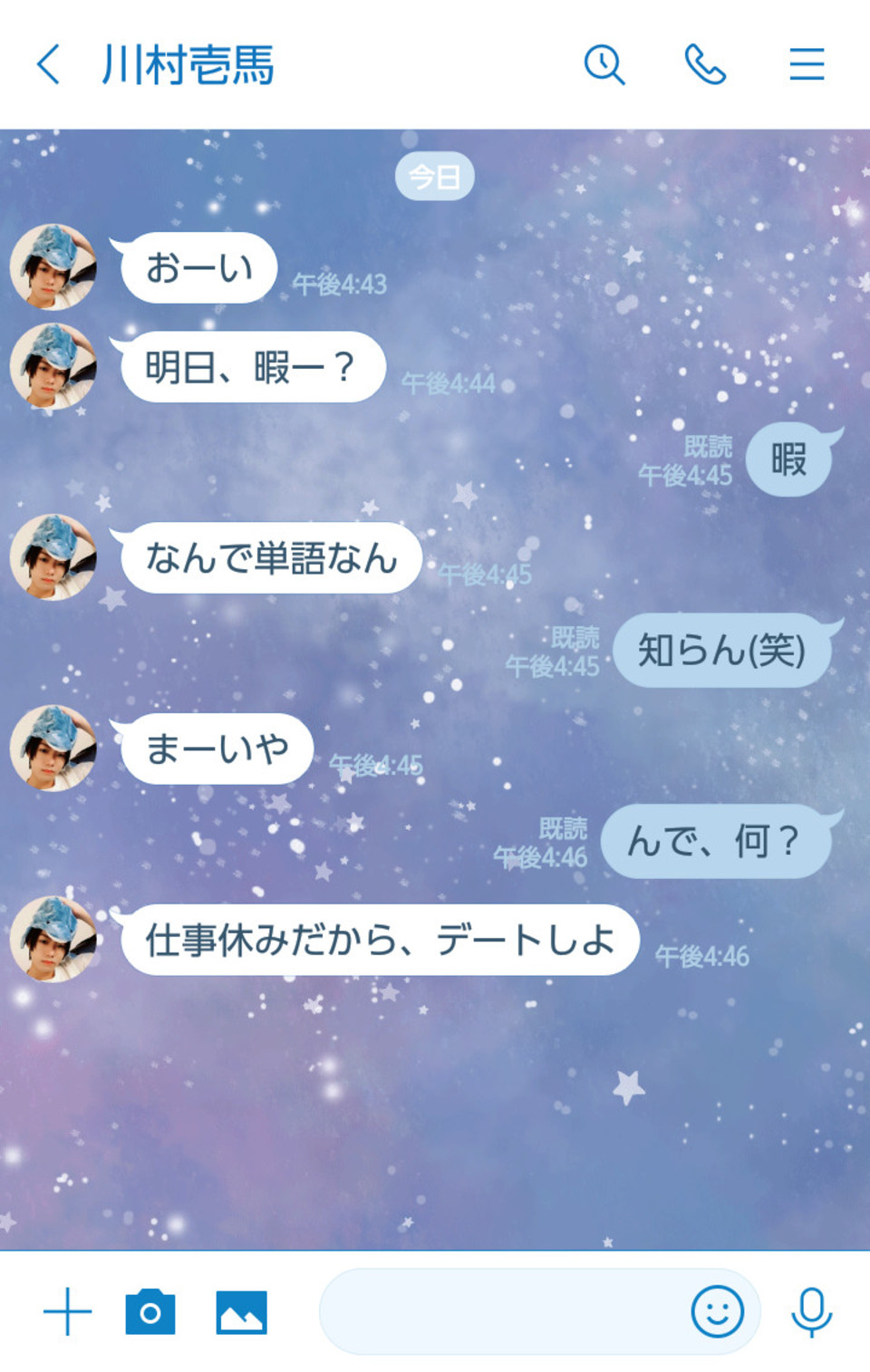The image size is (870, 1372).
Task: Start a voice call with 川村壱馬
Action: tap(705, 65)
